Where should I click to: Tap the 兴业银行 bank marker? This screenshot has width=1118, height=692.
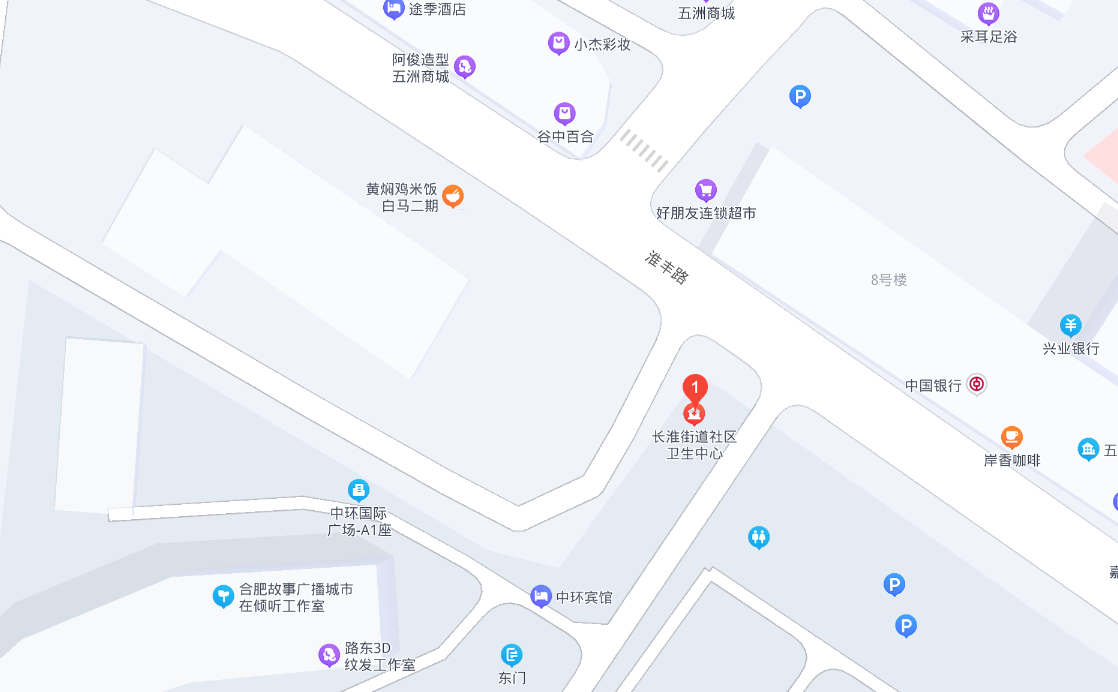(1071, 326)
